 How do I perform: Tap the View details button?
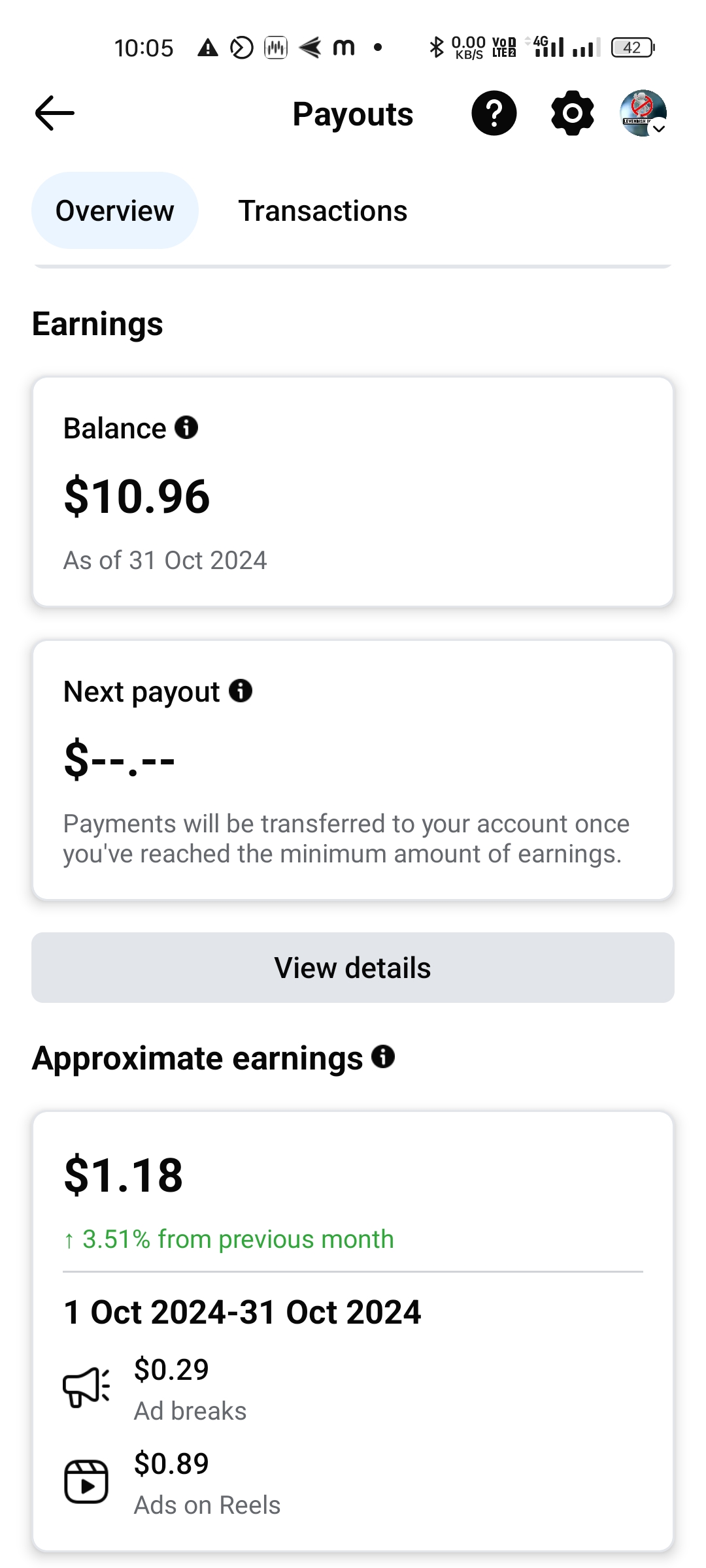click(353, 968)
